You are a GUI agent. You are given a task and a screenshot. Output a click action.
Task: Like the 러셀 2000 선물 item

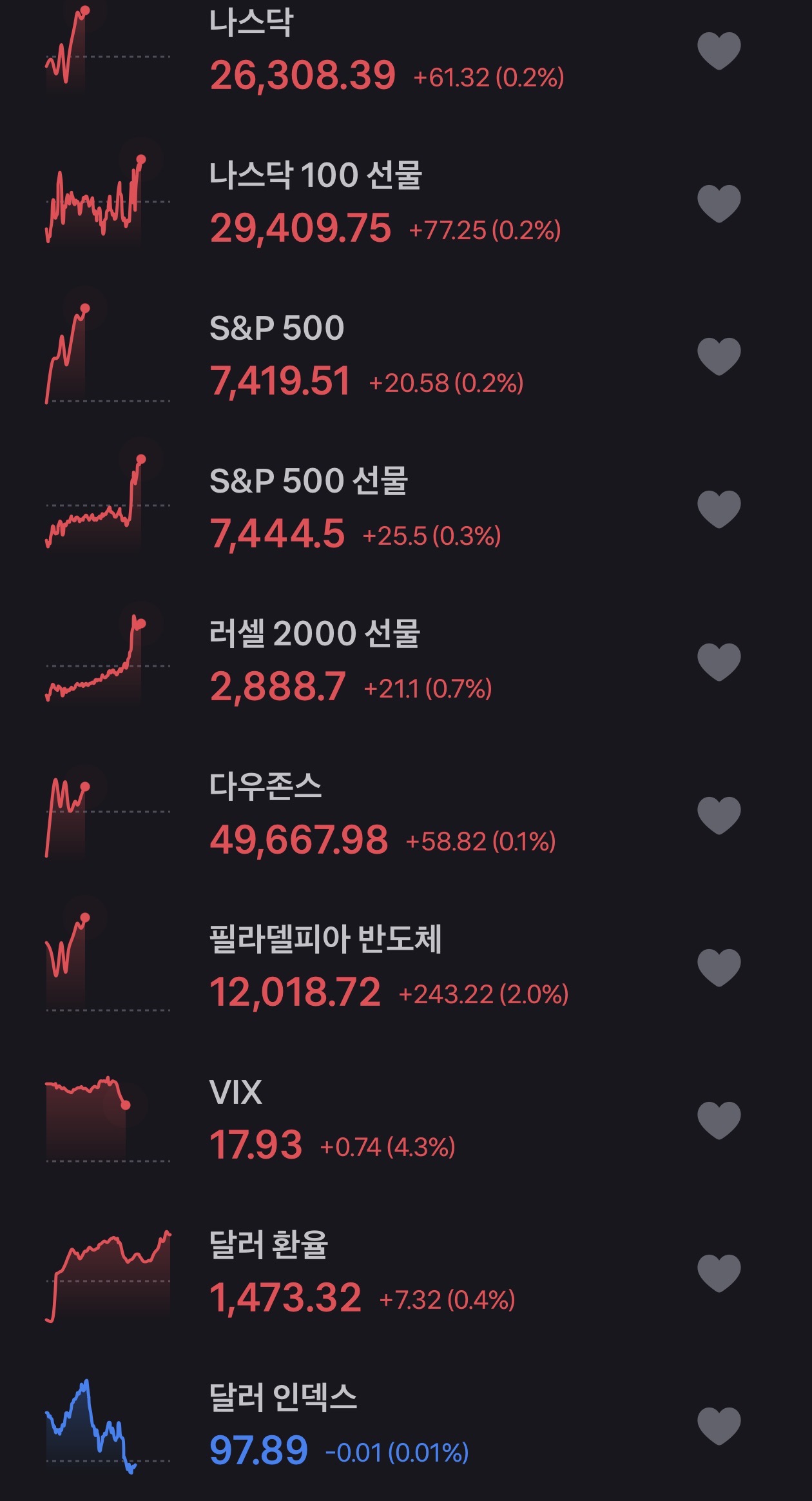(x=719, y=662)
